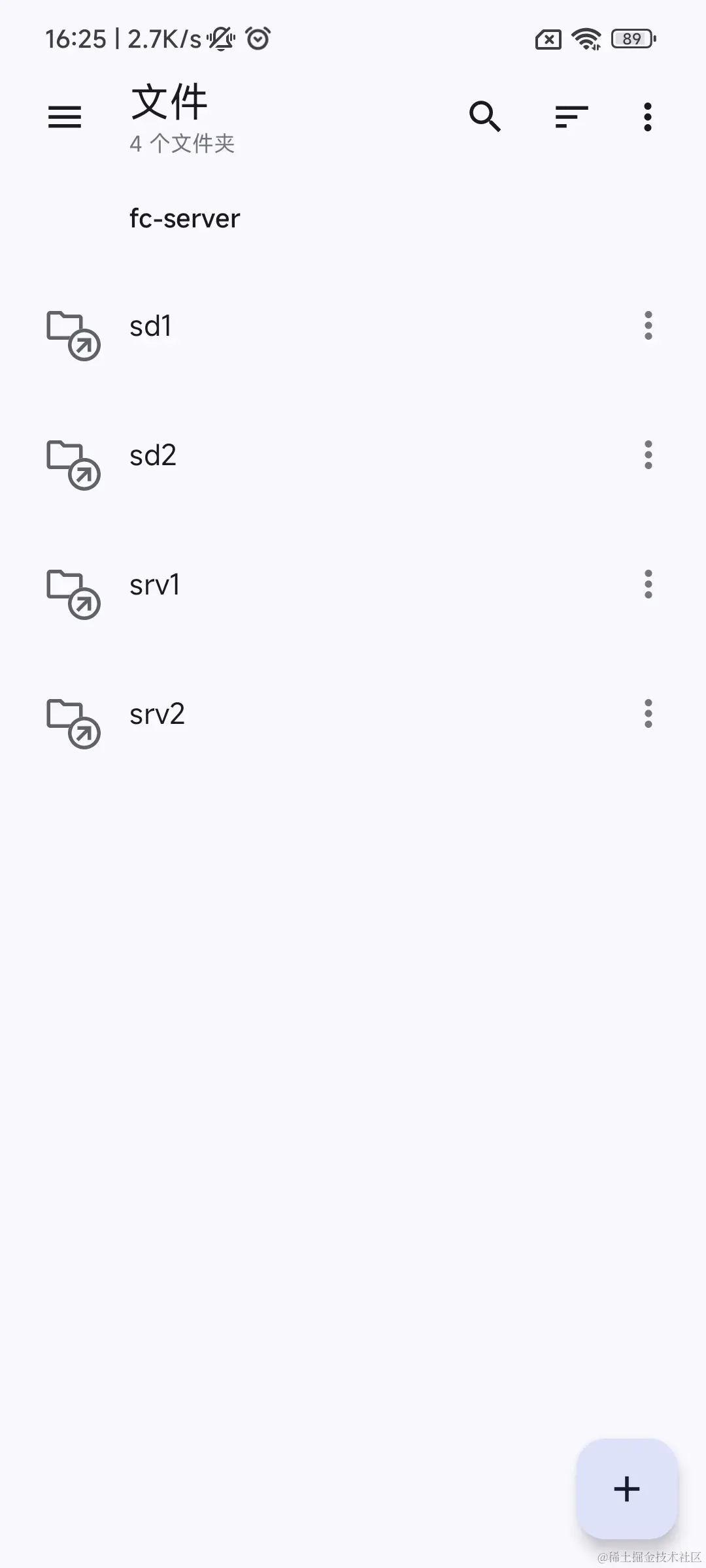The width and height of the screenshot is (706, 1568).
Task: Show more options for srv2
Action: [648, 713]
